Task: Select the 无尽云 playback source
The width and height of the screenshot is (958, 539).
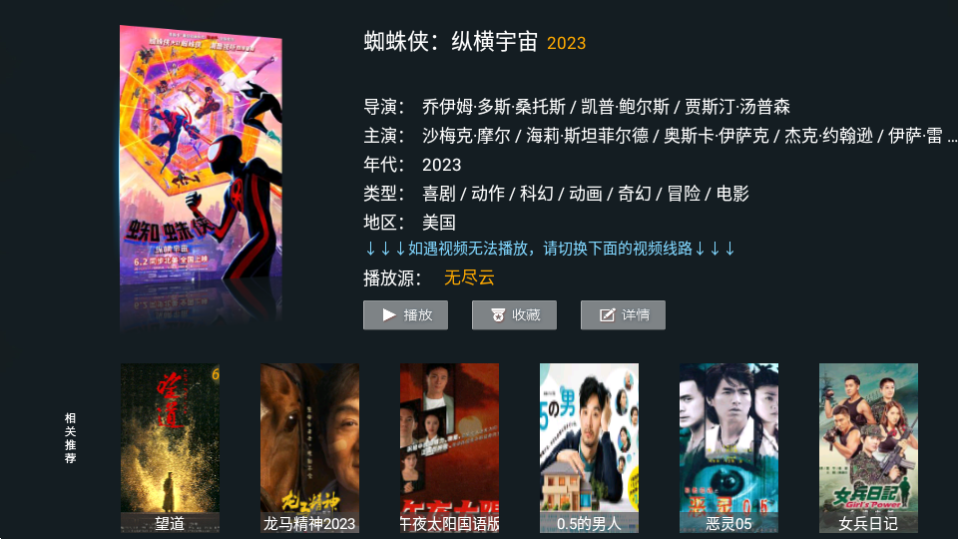Action: (x=469, y=278)
